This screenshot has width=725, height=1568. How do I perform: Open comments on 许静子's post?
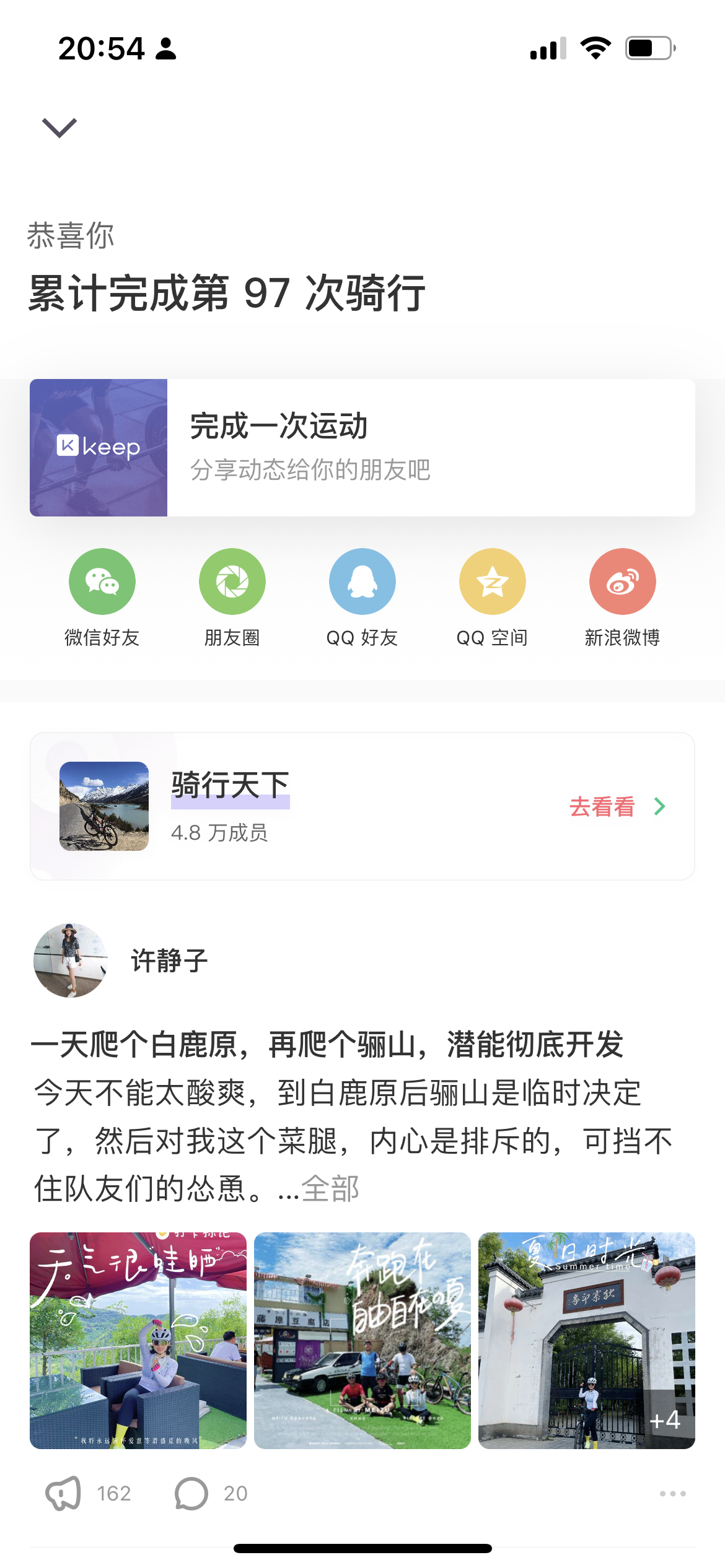[x=192, y=1494]
